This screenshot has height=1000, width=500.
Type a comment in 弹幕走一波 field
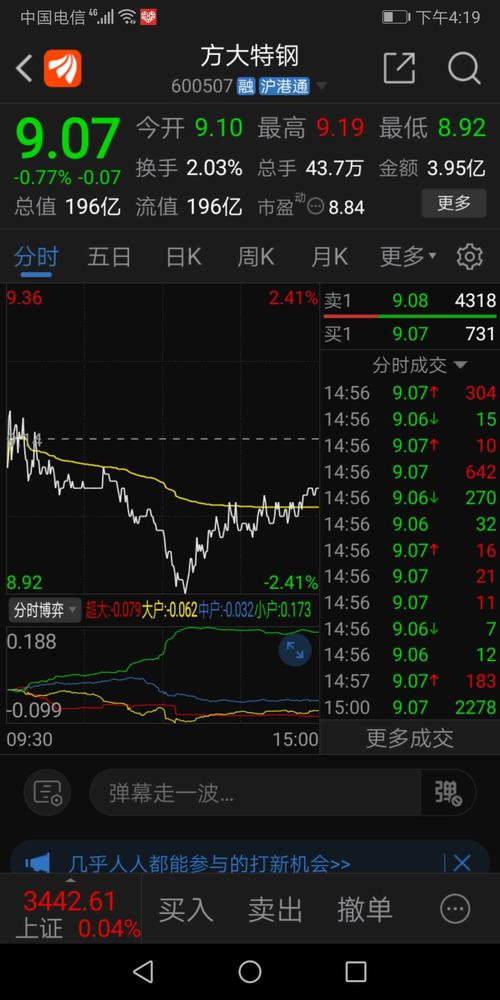(255, 793)
